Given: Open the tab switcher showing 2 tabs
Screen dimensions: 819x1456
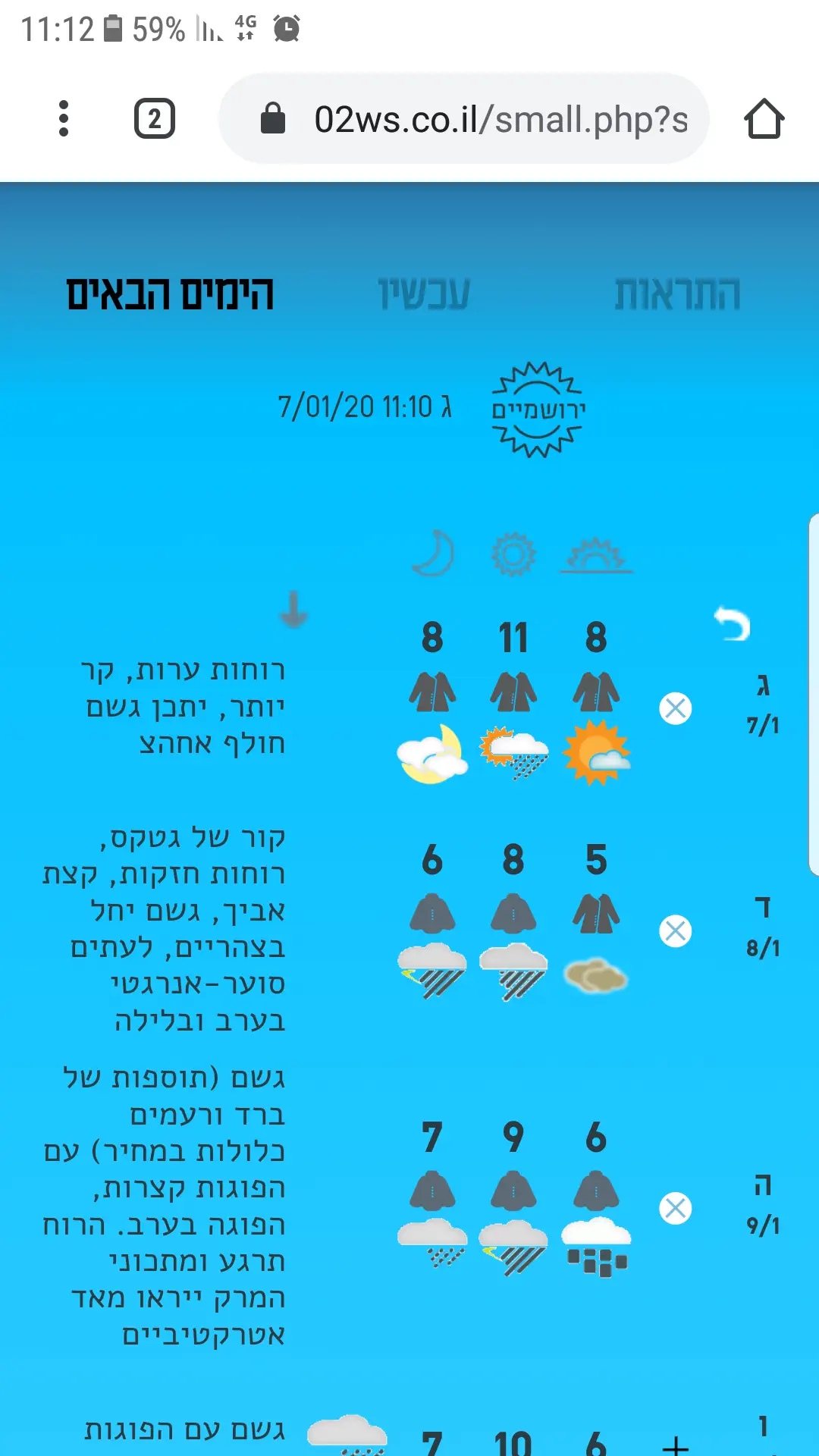Looking at the screenshot, I should click(x=155, y=119).
